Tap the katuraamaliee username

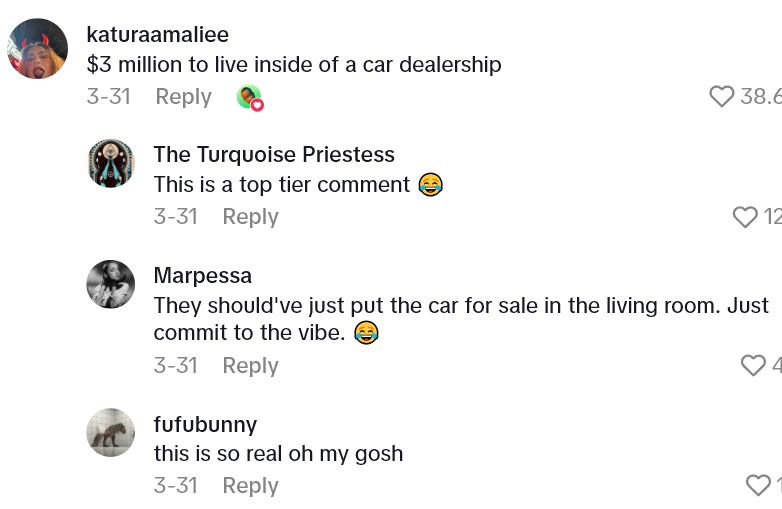tap(158, 35)
